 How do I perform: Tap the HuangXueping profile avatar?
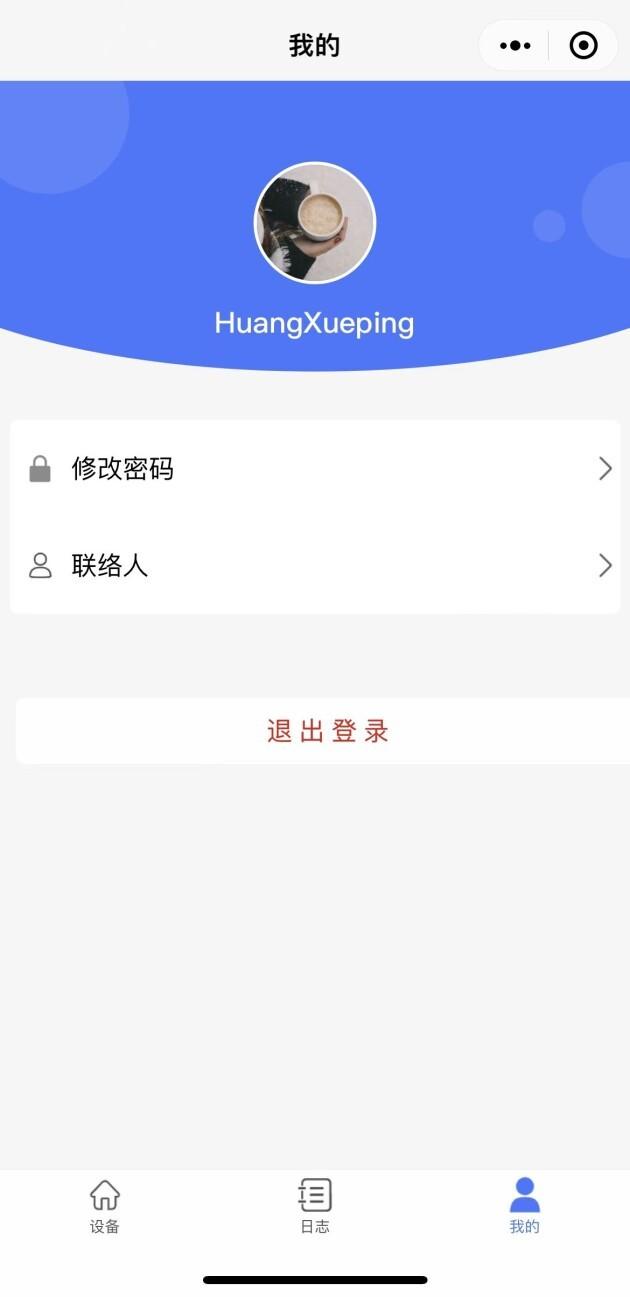315,223
